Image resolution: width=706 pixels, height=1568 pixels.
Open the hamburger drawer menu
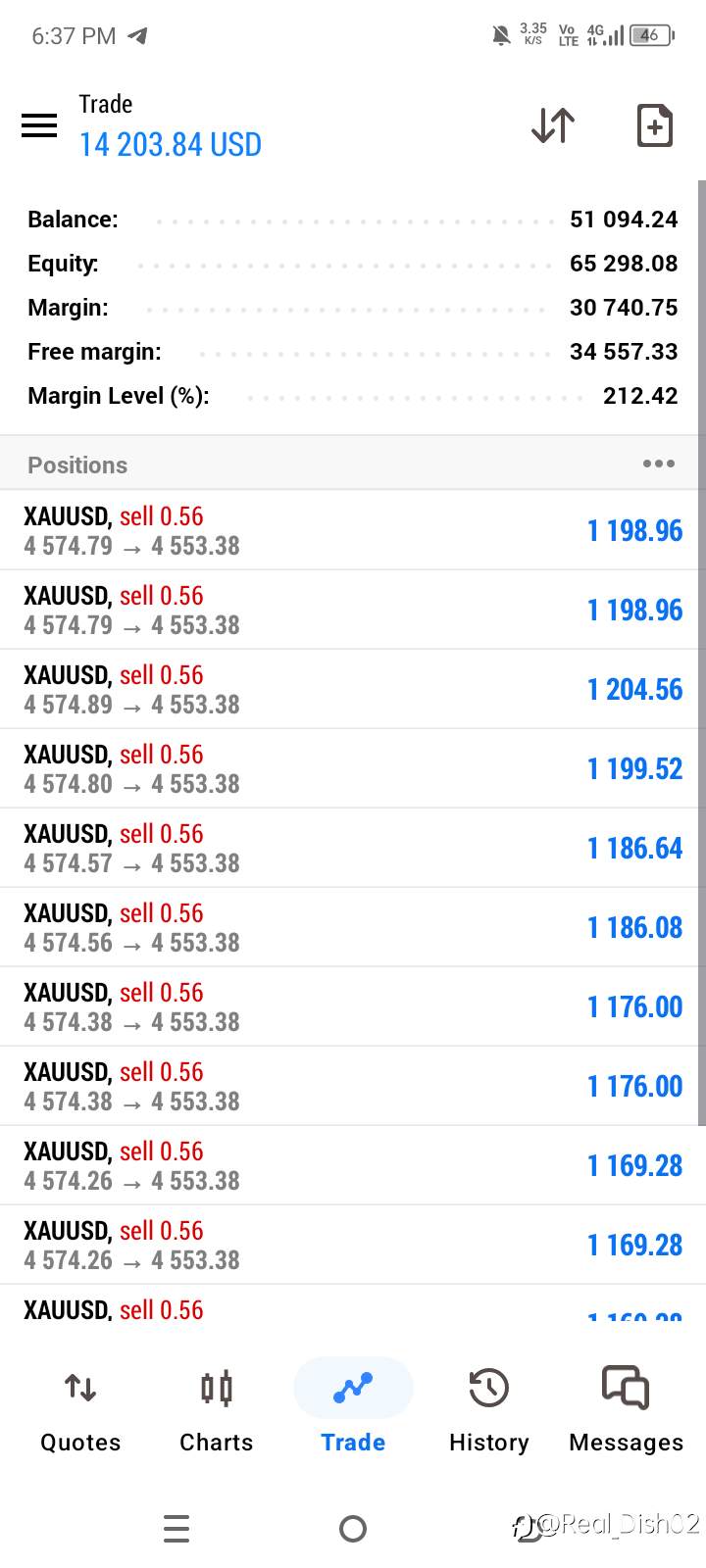39,125
